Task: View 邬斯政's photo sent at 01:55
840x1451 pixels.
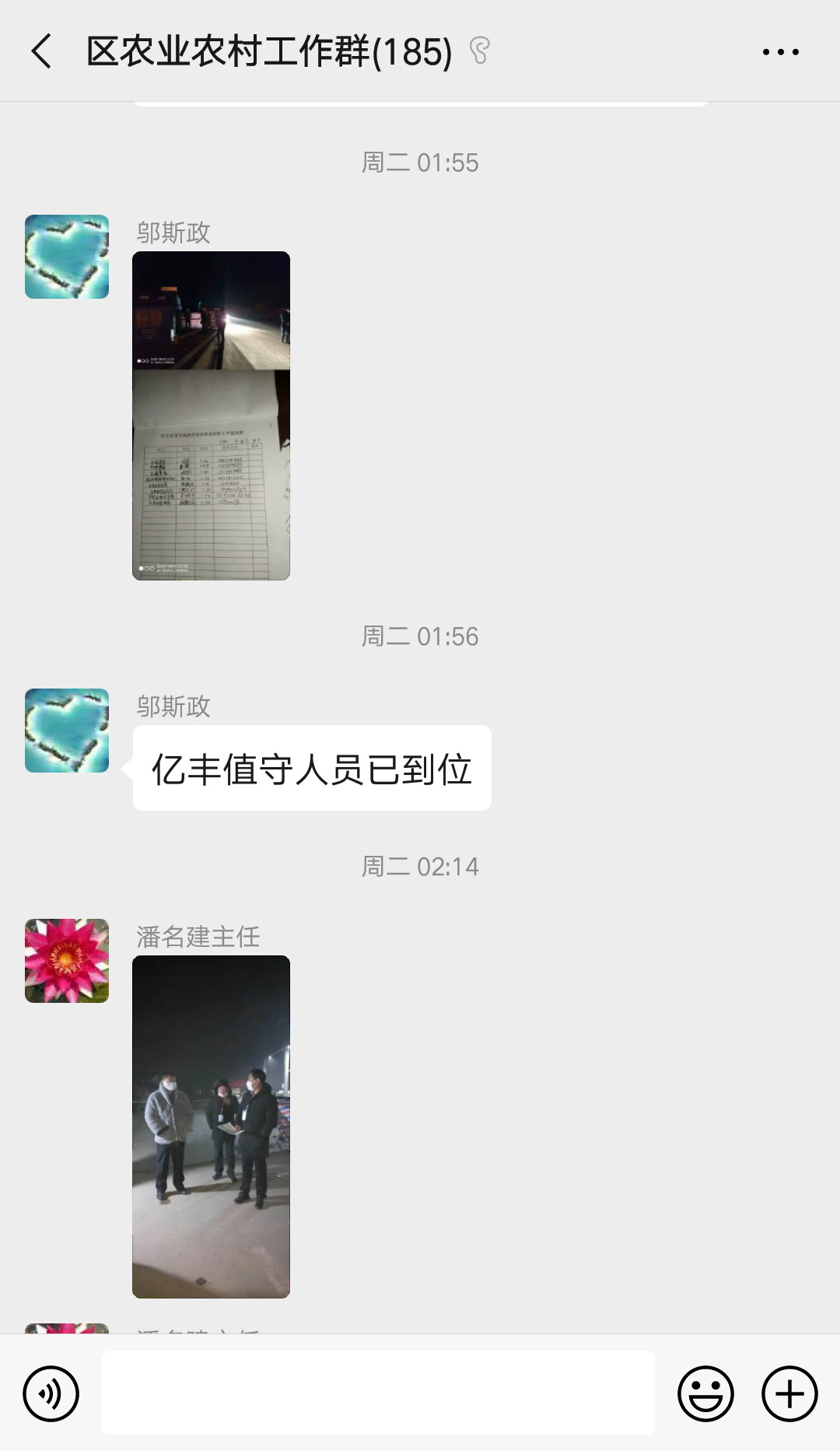Action: [211, 415]
